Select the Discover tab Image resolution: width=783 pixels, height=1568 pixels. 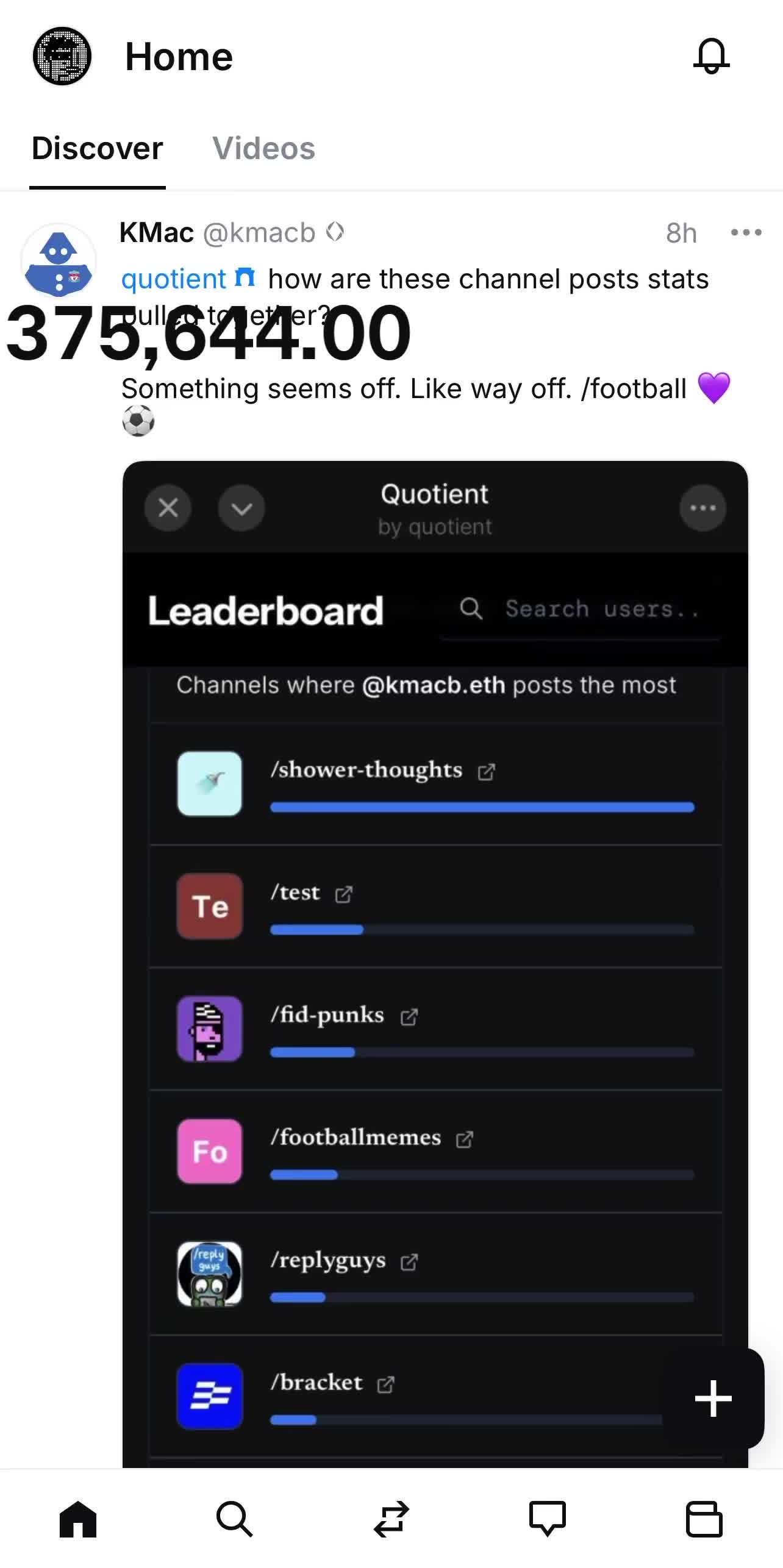tap(98, 148)
